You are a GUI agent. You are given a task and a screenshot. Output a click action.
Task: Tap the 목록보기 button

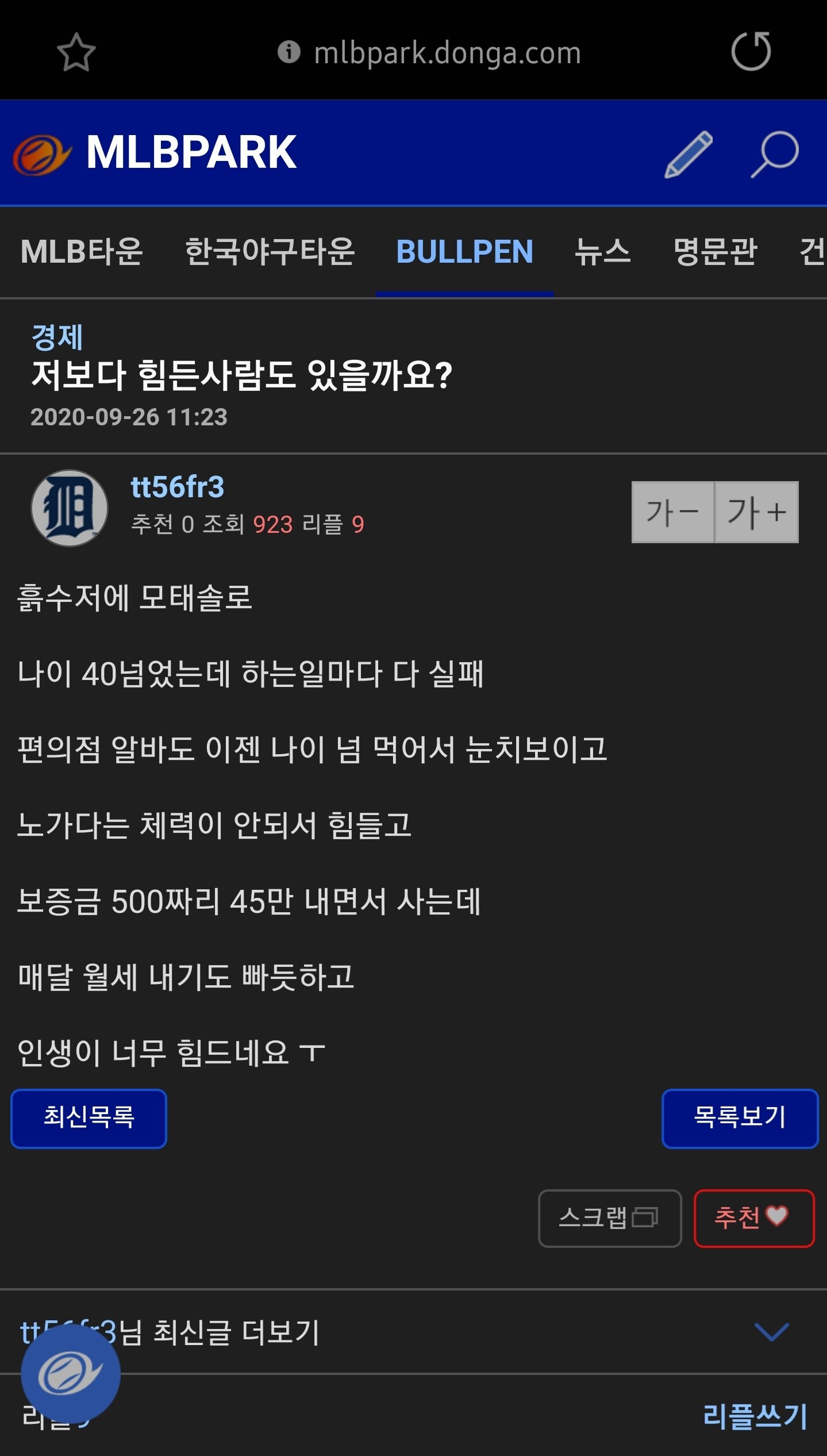(x=740, y=1118)
